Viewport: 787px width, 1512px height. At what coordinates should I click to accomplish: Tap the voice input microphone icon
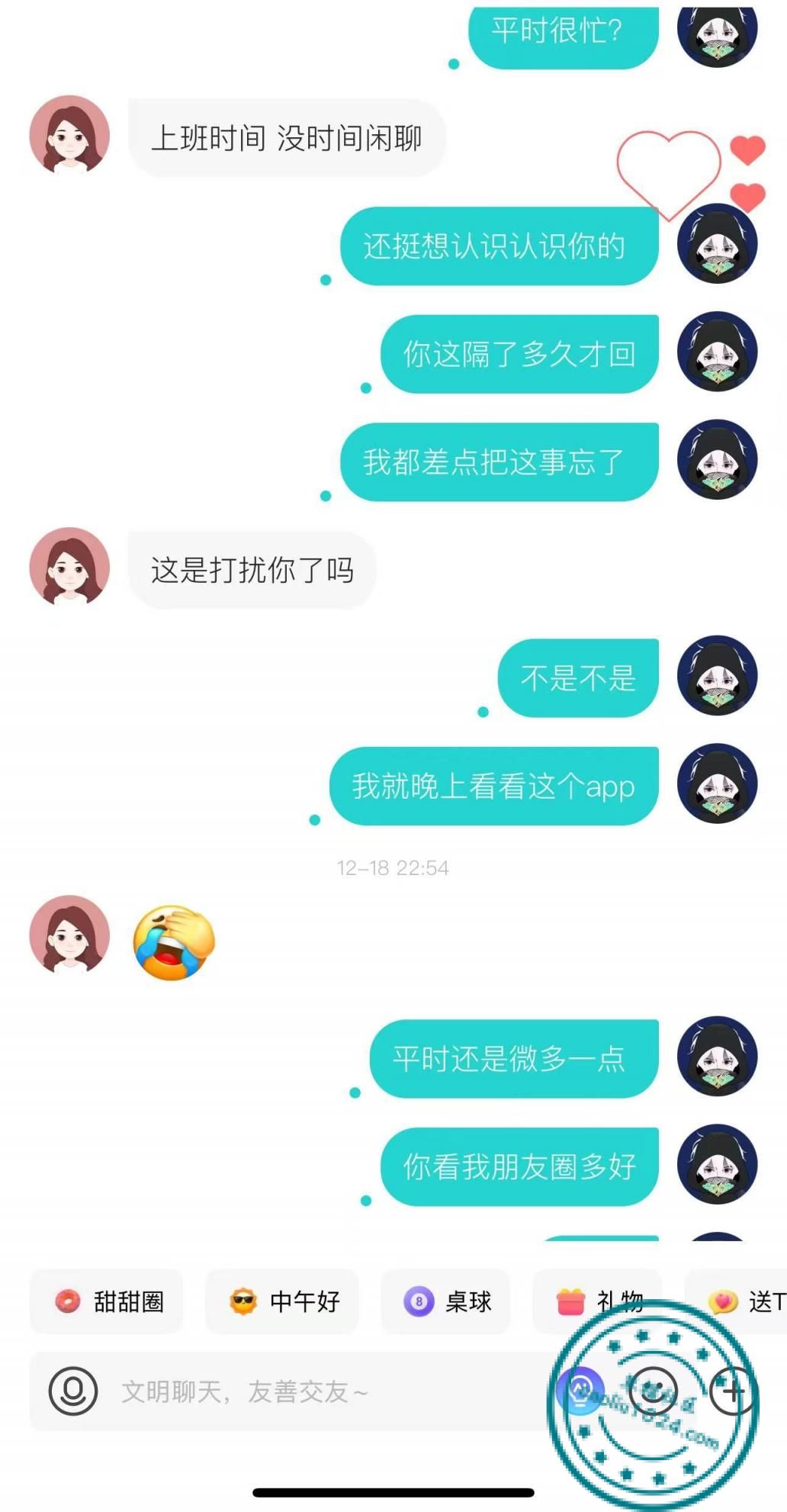tap(73, 1391)
